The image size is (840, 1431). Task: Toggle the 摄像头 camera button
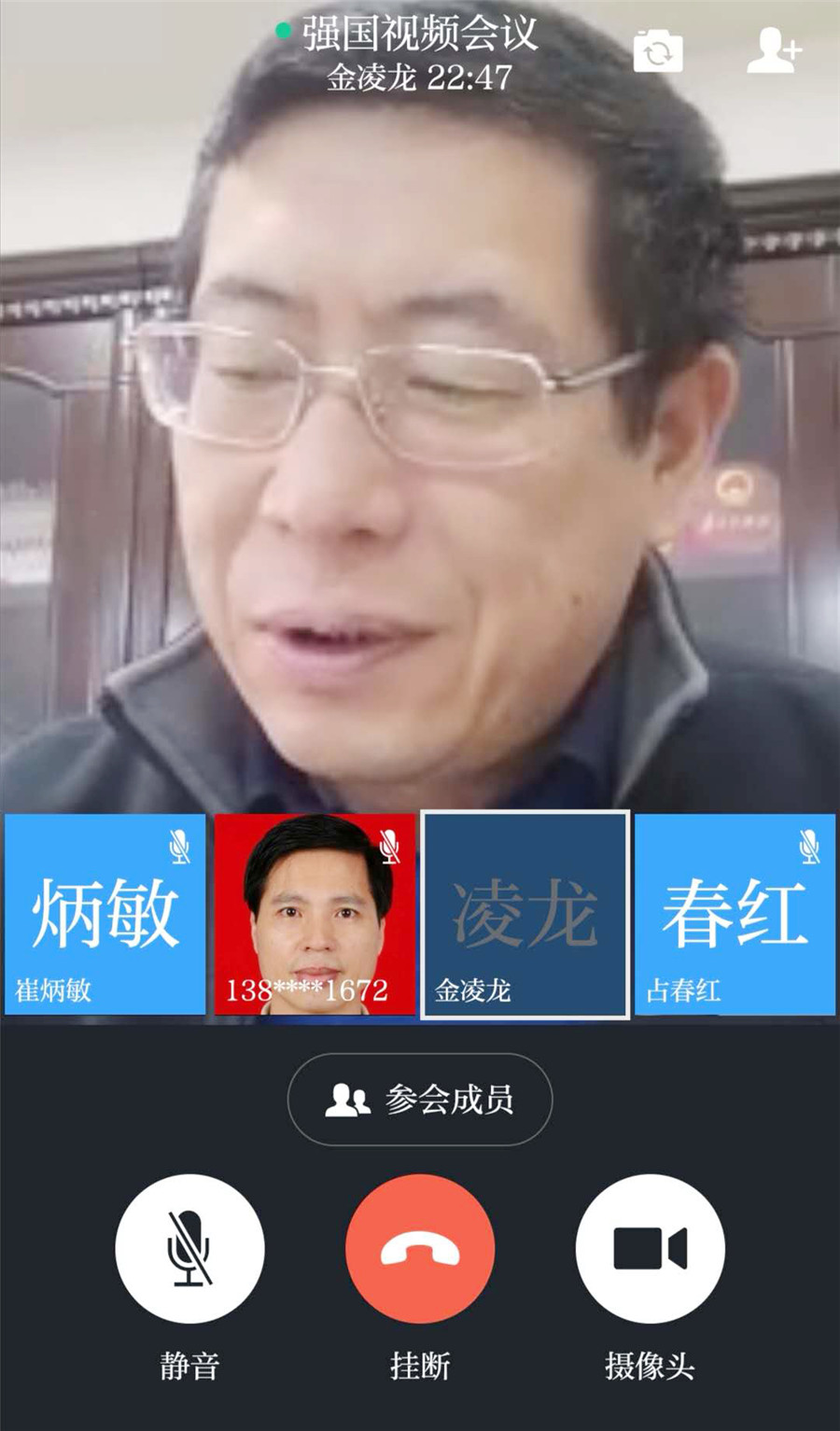tap(650, 1248)
